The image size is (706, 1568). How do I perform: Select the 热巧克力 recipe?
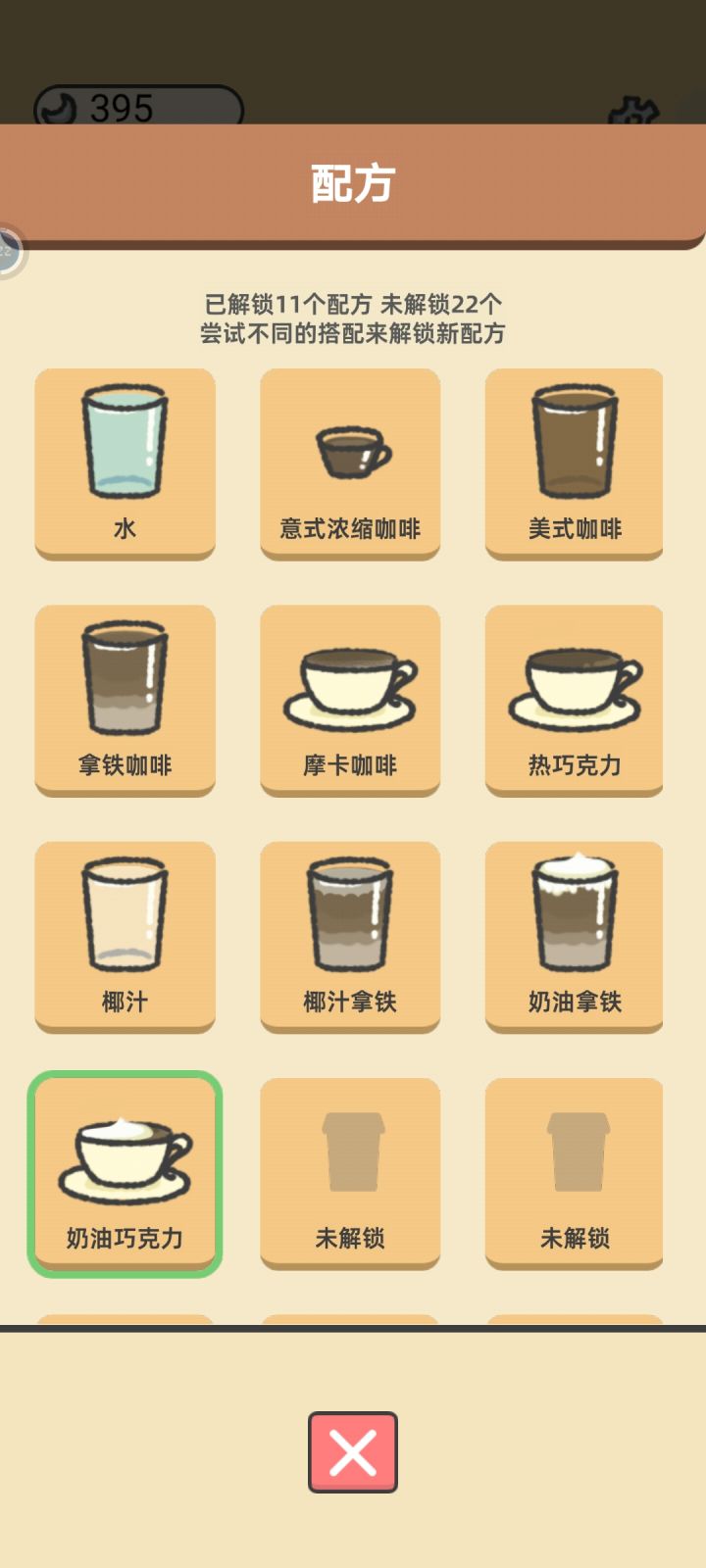(x=575, y=699)
